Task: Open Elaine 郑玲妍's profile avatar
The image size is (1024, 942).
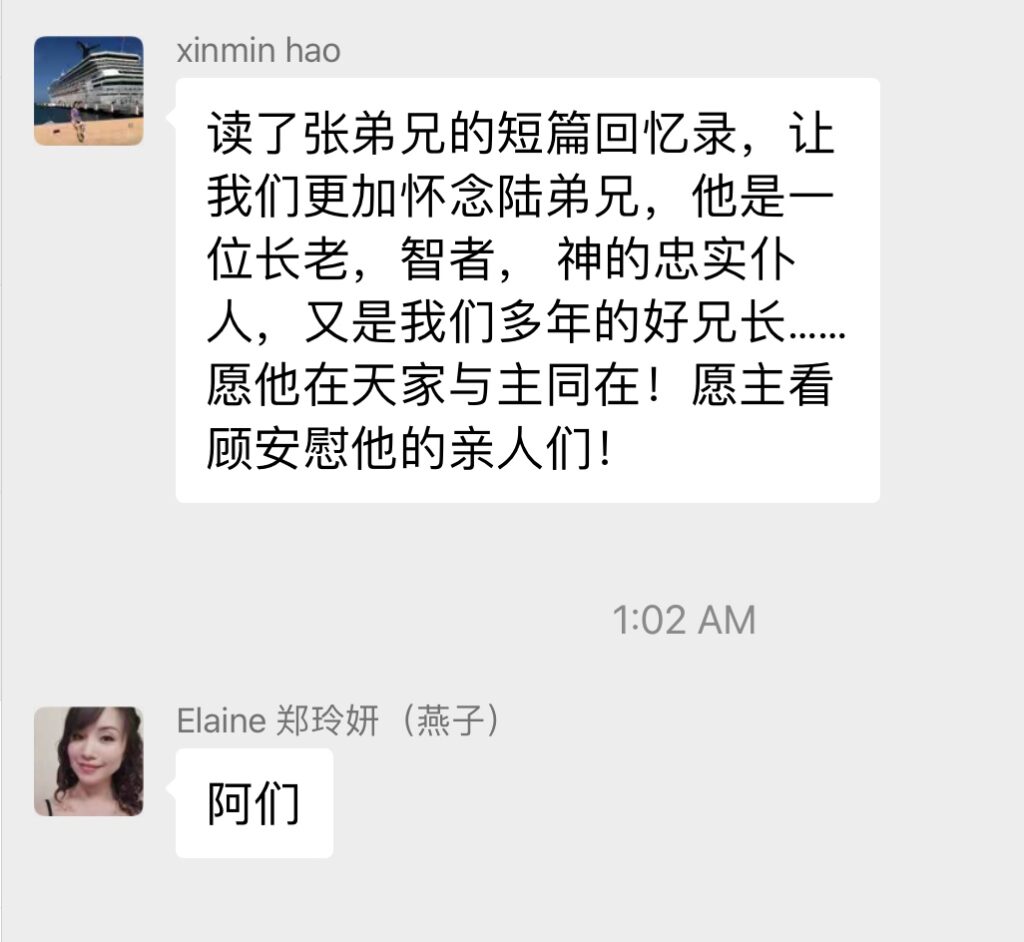Action: point(88,761)
